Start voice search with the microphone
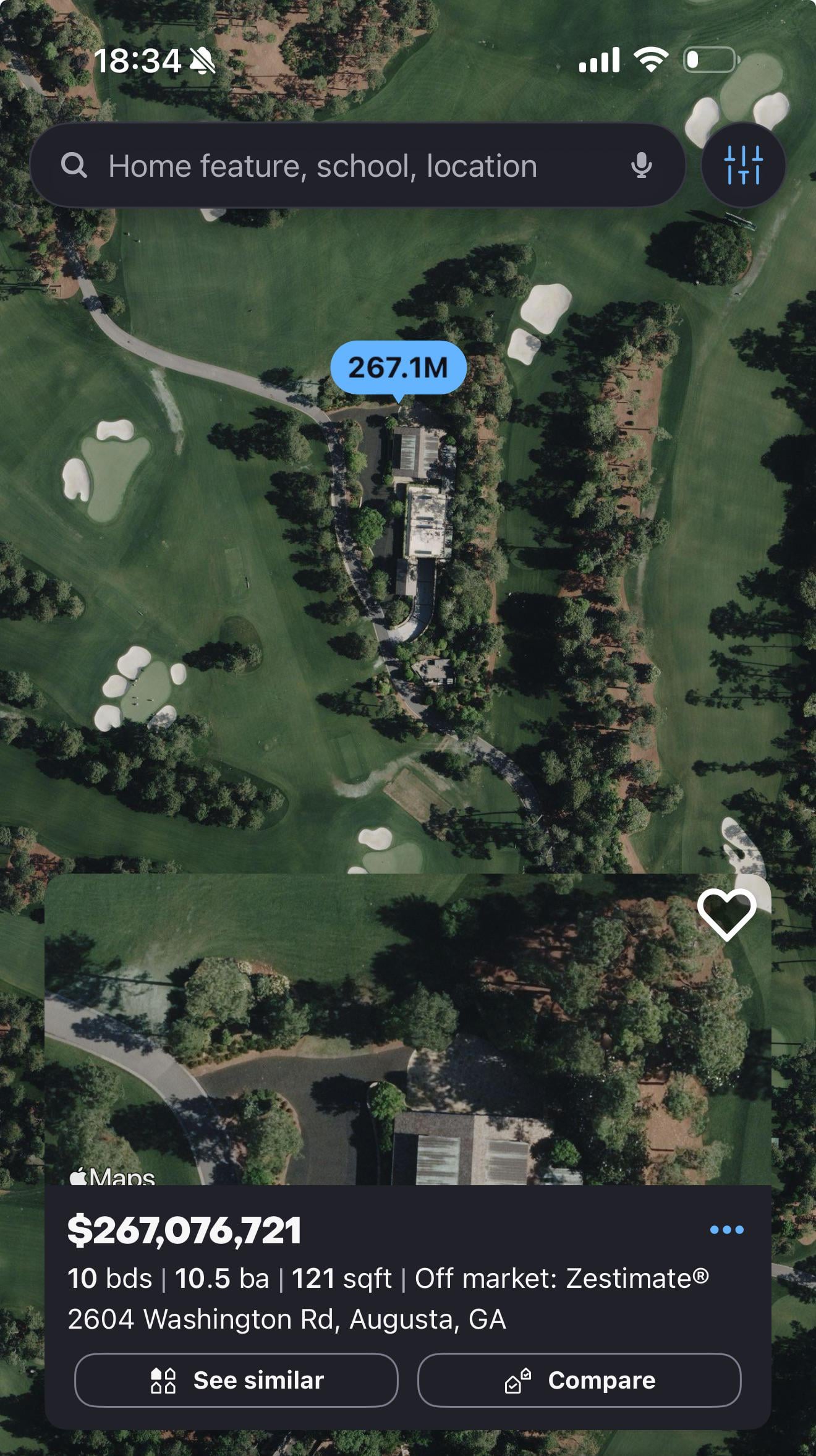816x1456 pixels. pyautogui.click(x=641, y=166)
